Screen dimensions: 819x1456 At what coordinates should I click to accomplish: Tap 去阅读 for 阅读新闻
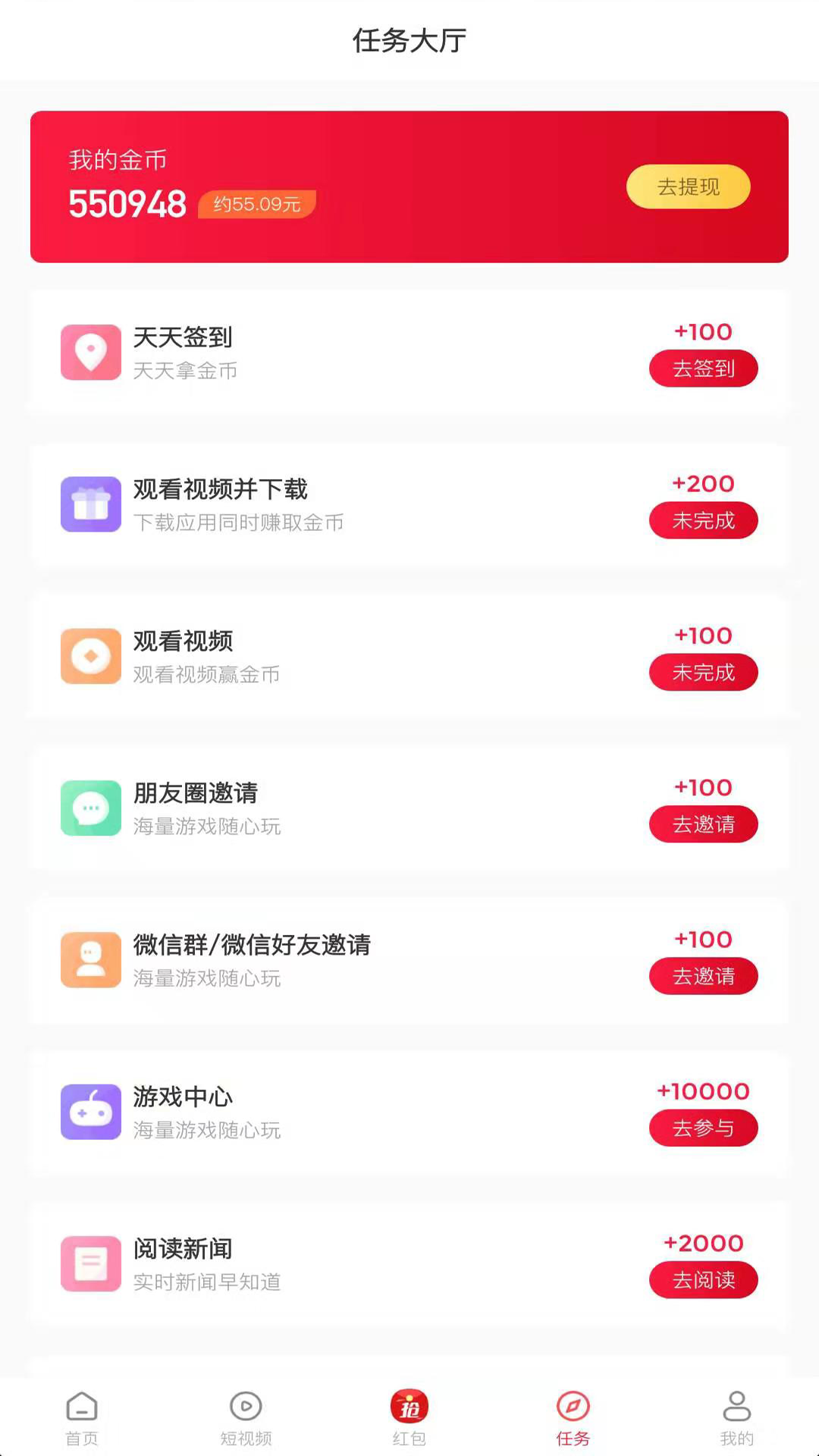pyautogui.click(x=703, y=1280)
